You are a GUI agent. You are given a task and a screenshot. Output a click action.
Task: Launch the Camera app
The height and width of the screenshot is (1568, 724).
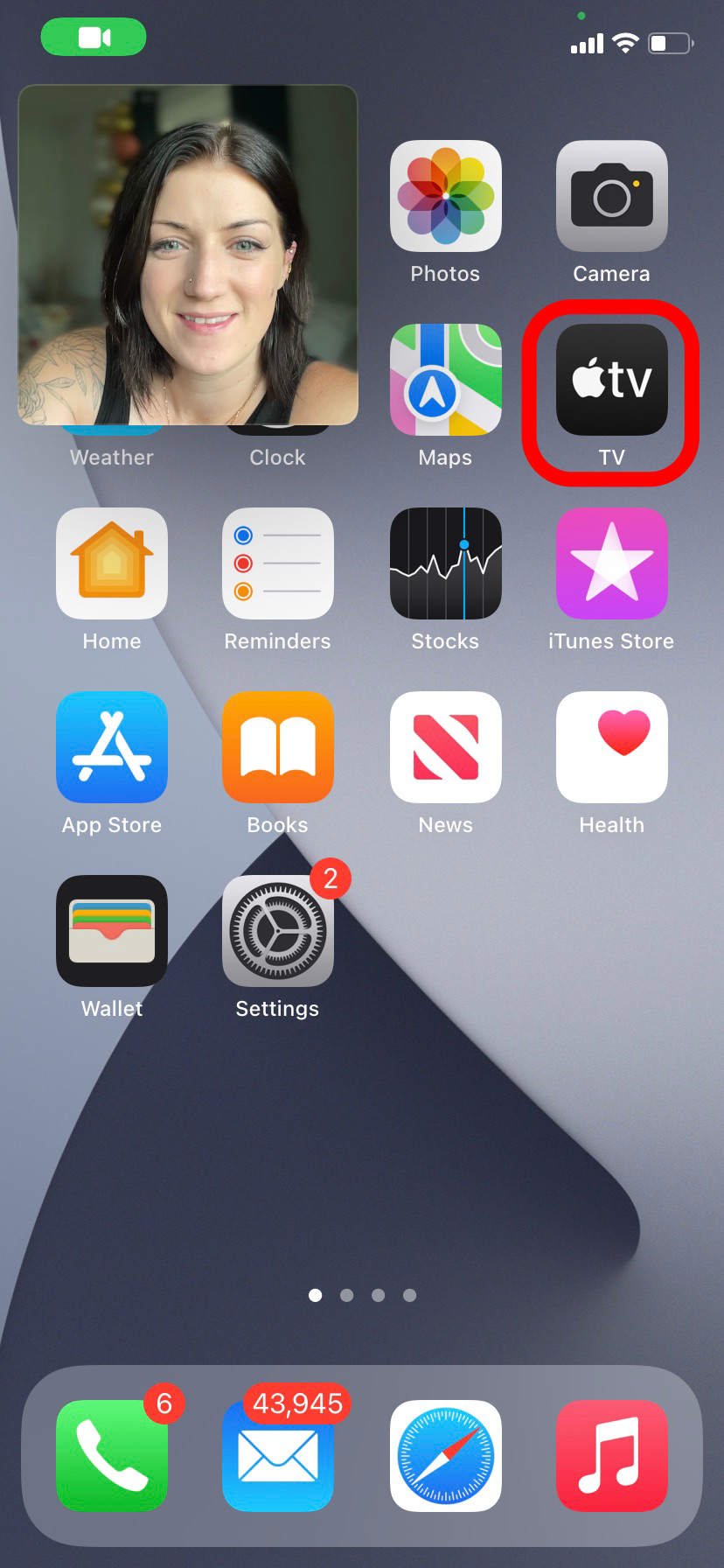click(x=612, y=196)
